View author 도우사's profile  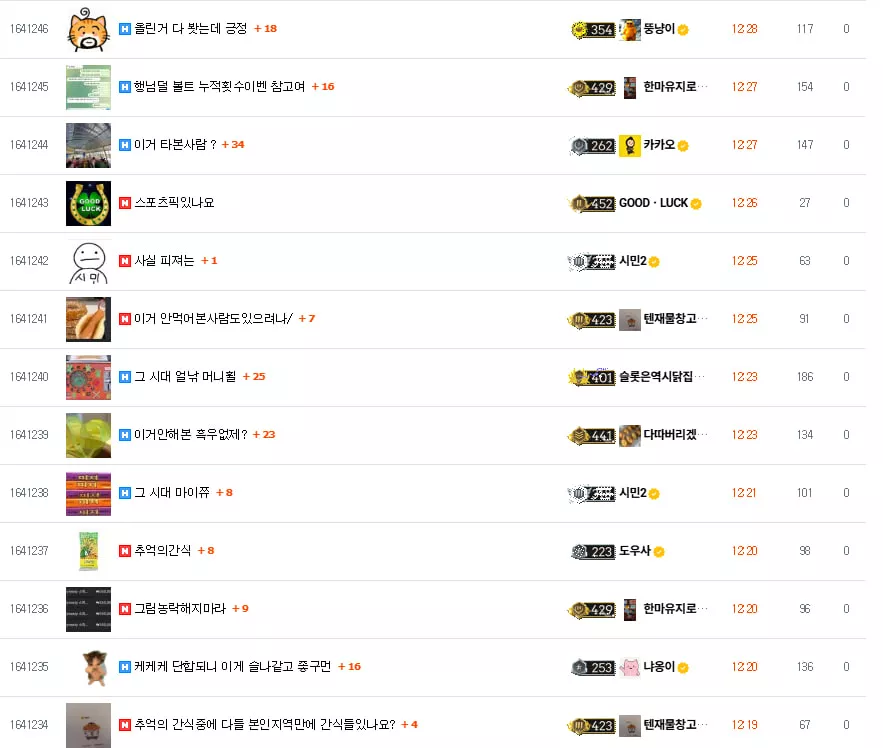pos(635,551)
